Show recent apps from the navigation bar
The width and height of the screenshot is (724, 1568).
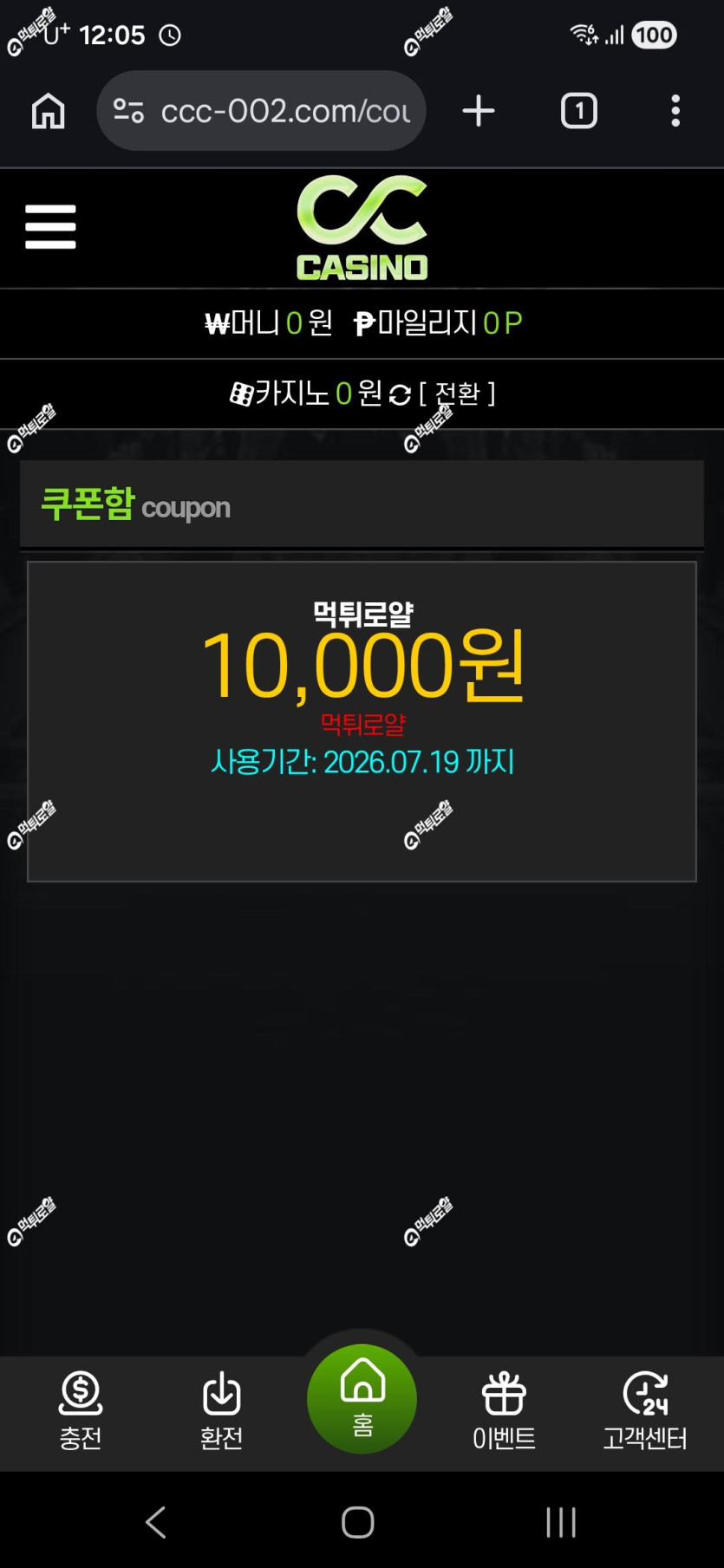pos(561,1521)
